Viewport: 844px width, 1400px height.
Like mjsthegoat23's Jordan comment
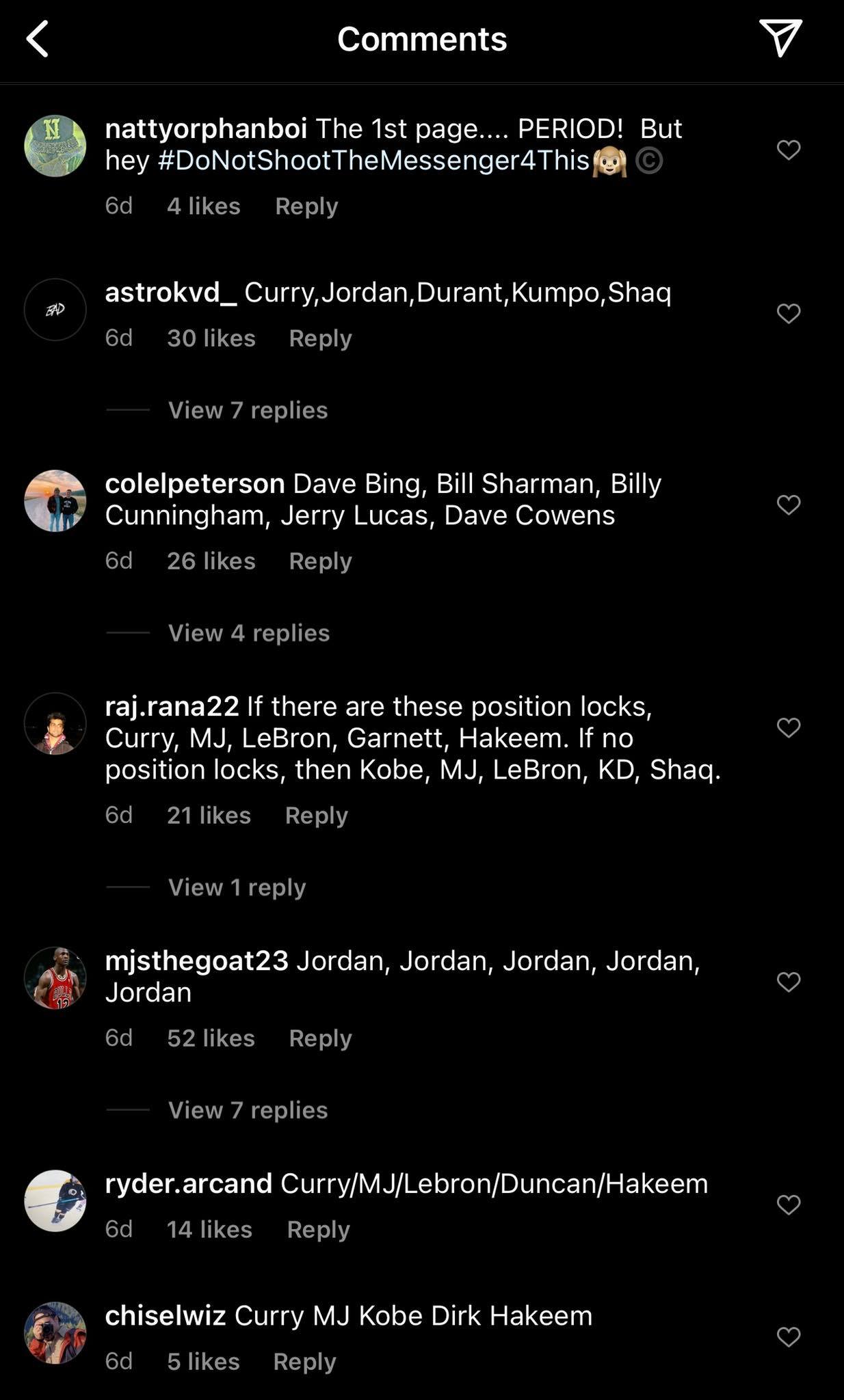pos(788,982)
